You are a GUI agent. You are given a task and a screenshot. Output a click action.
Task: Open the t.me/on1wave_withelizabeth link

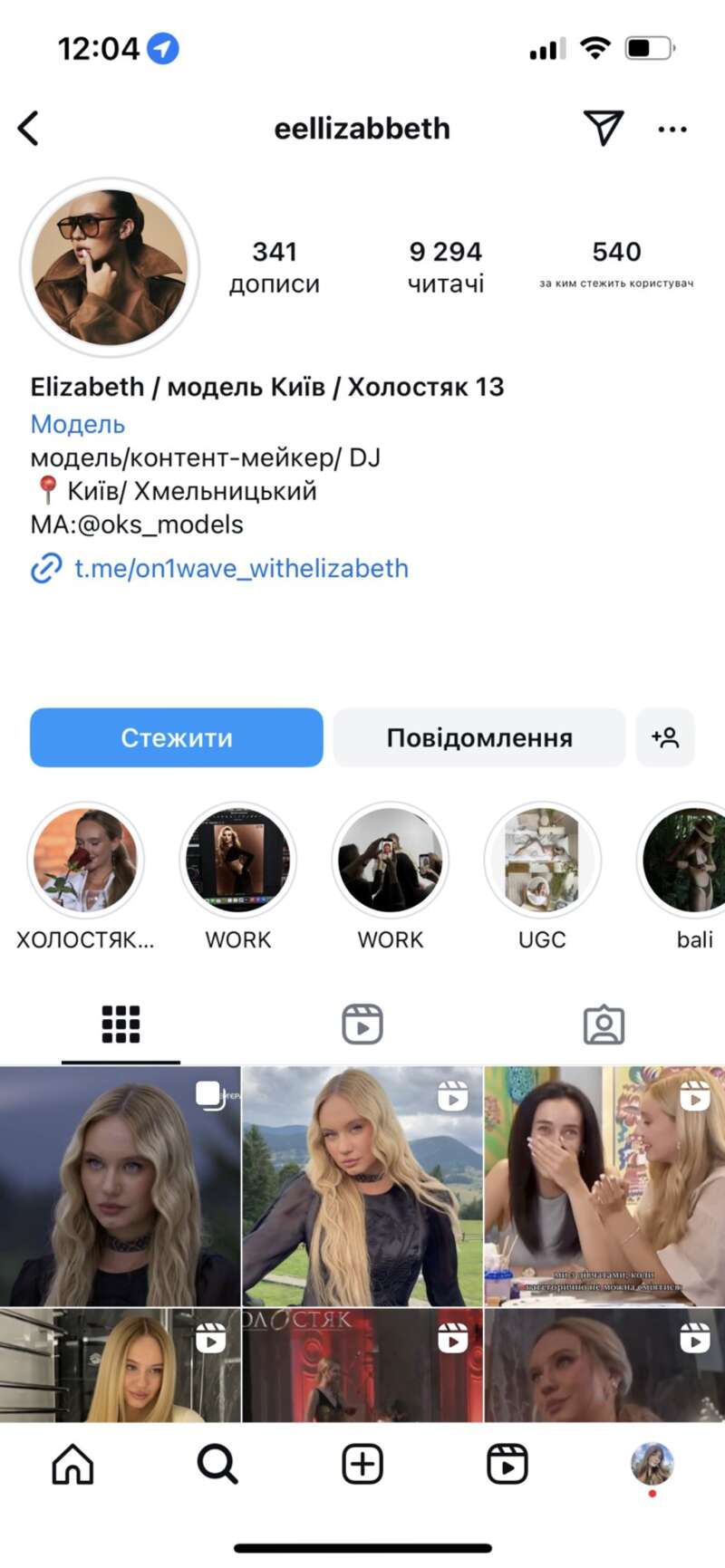pos(240,568)
